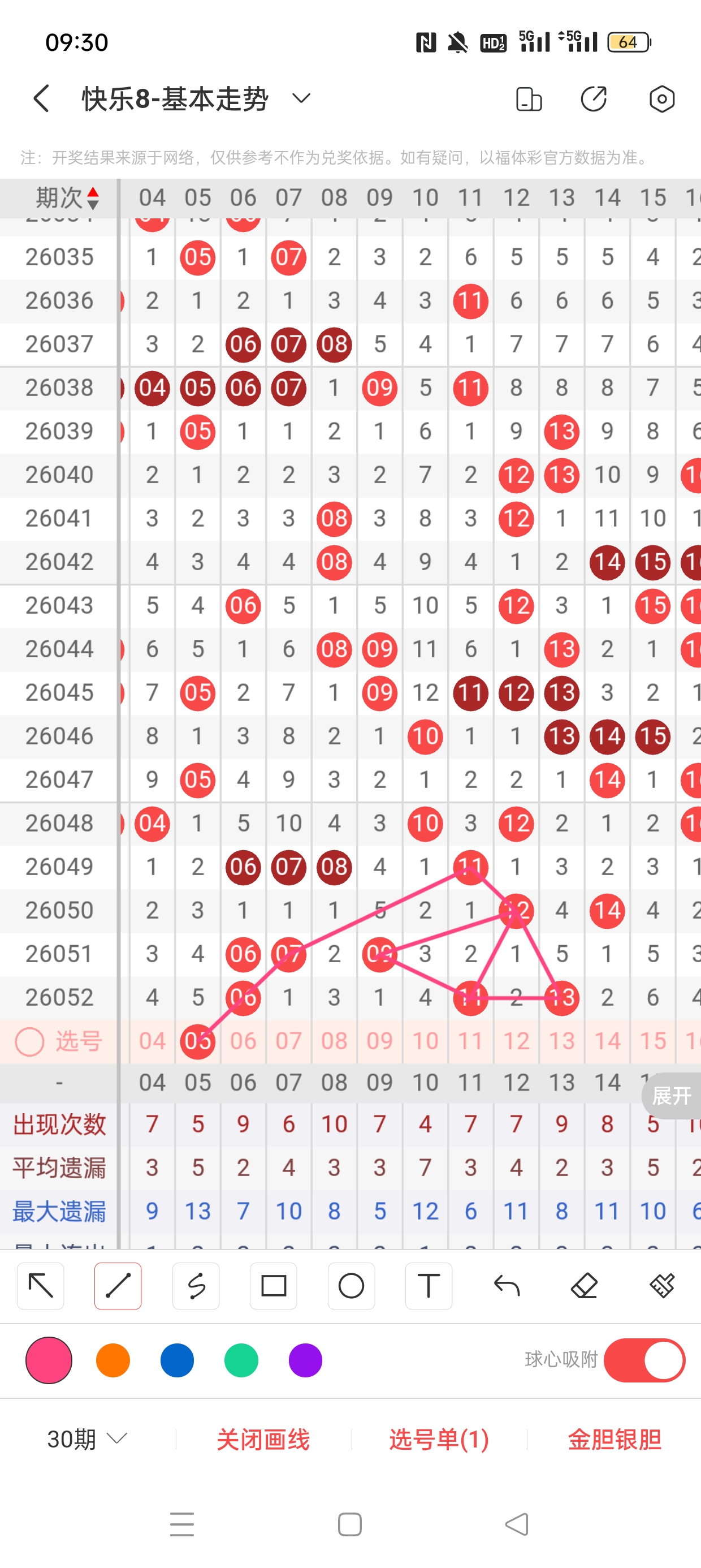Screen dimensions: 701x1568
Task: Tap 关闭画线 to exit drawing mode
Action: 263,1439
